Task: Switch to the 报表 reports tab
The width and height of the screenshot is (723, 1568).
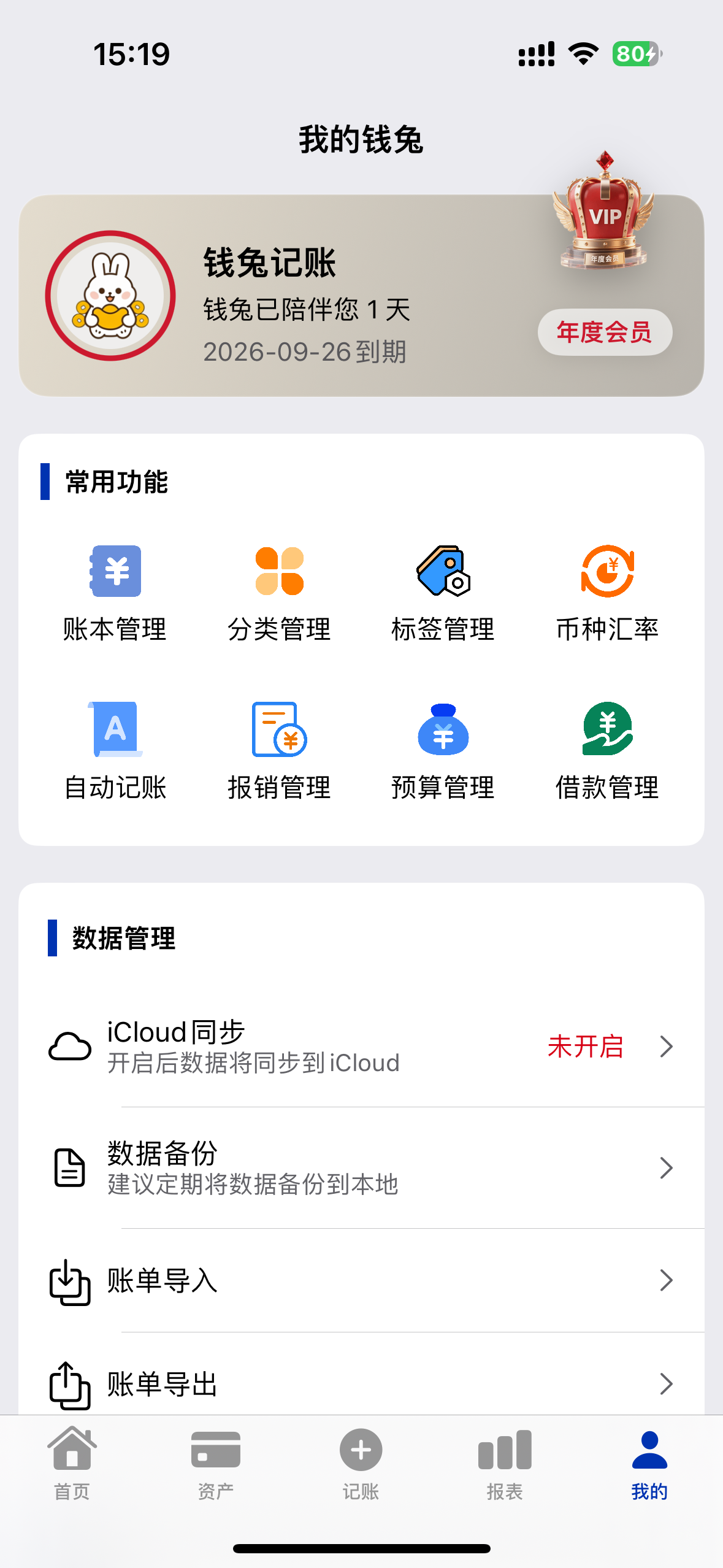Action: coord(503,1469)
